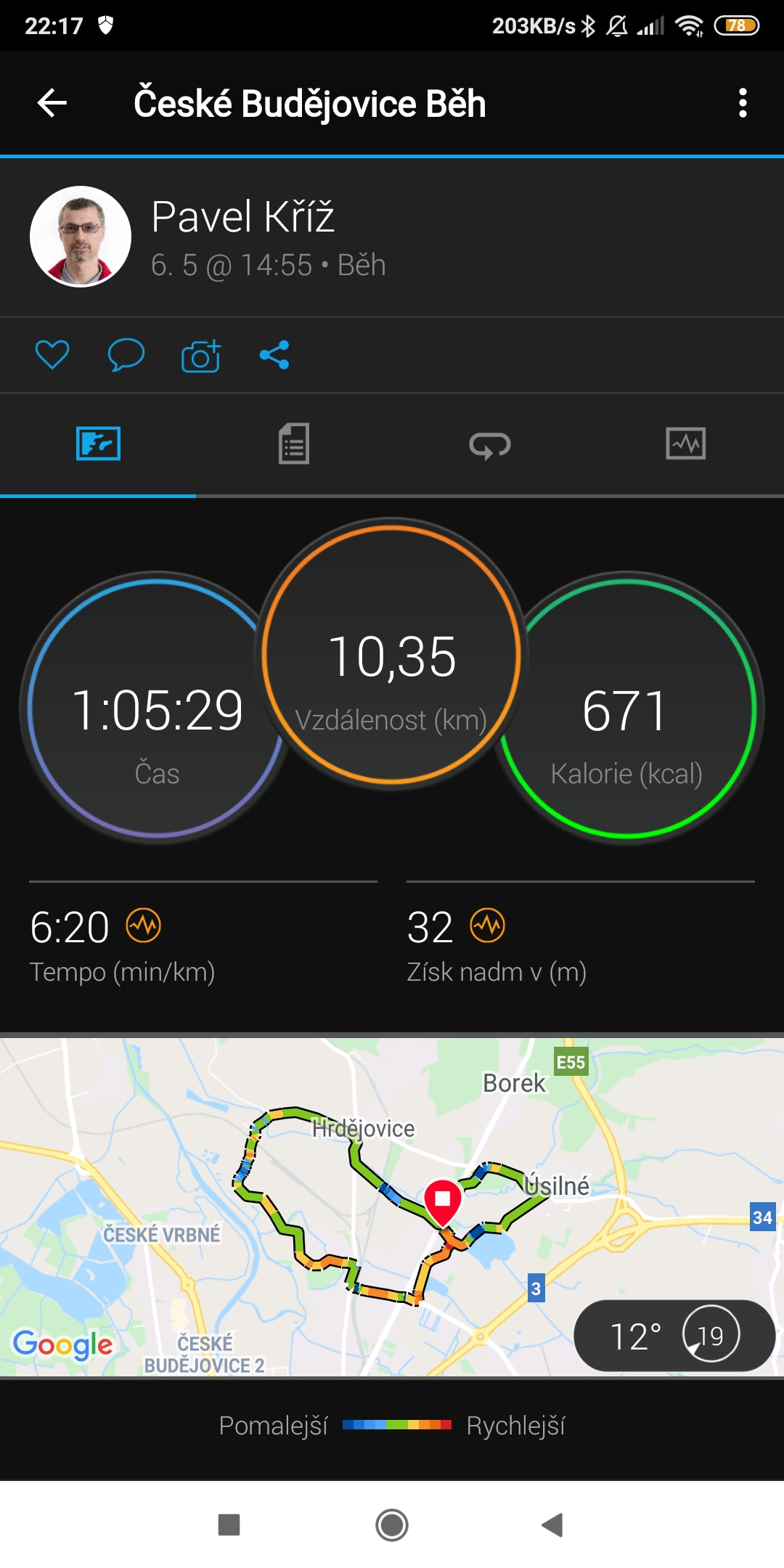
Task: Share this running activity
Action: click(274, 355)
